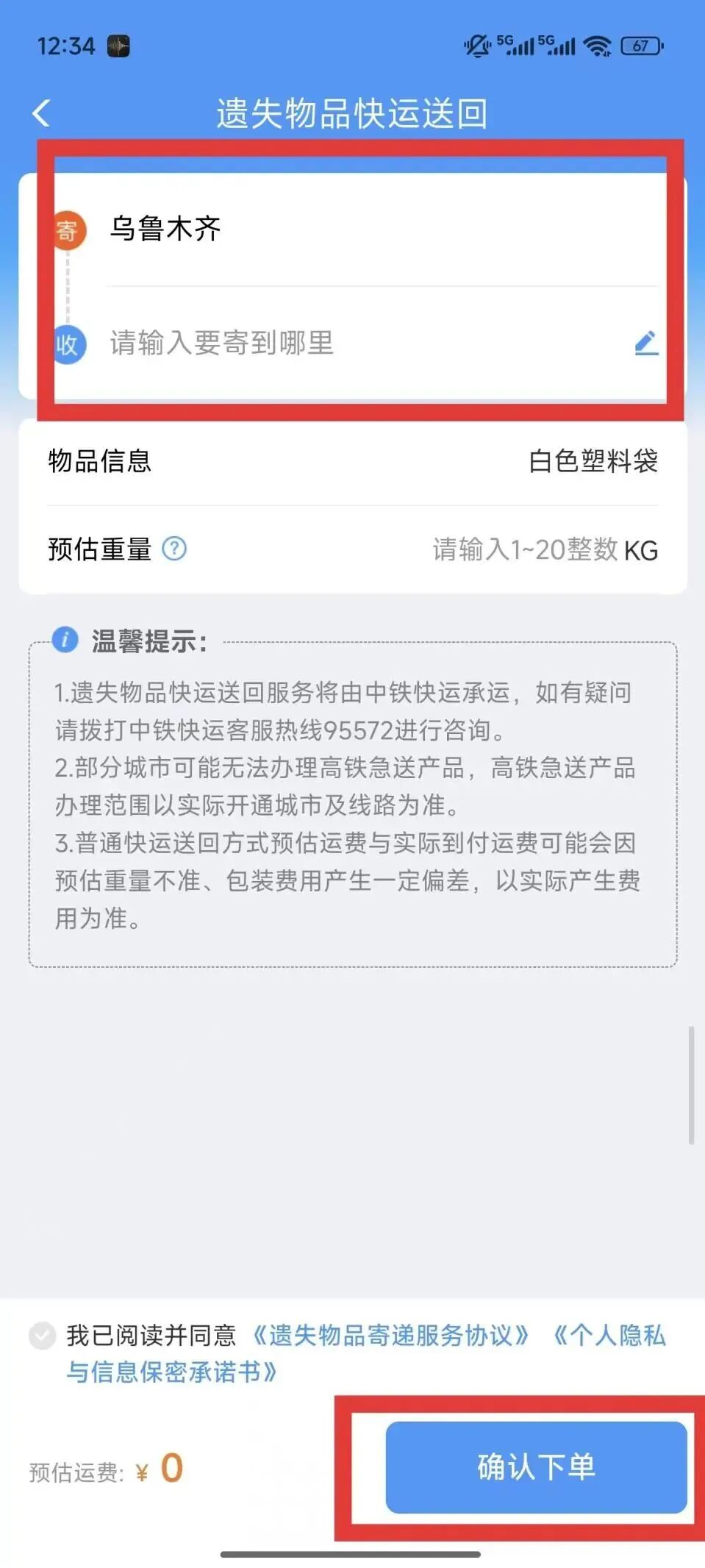Open 物品信息 item info row
Screen dimensions: 705x1568
[x=353, y=461]
